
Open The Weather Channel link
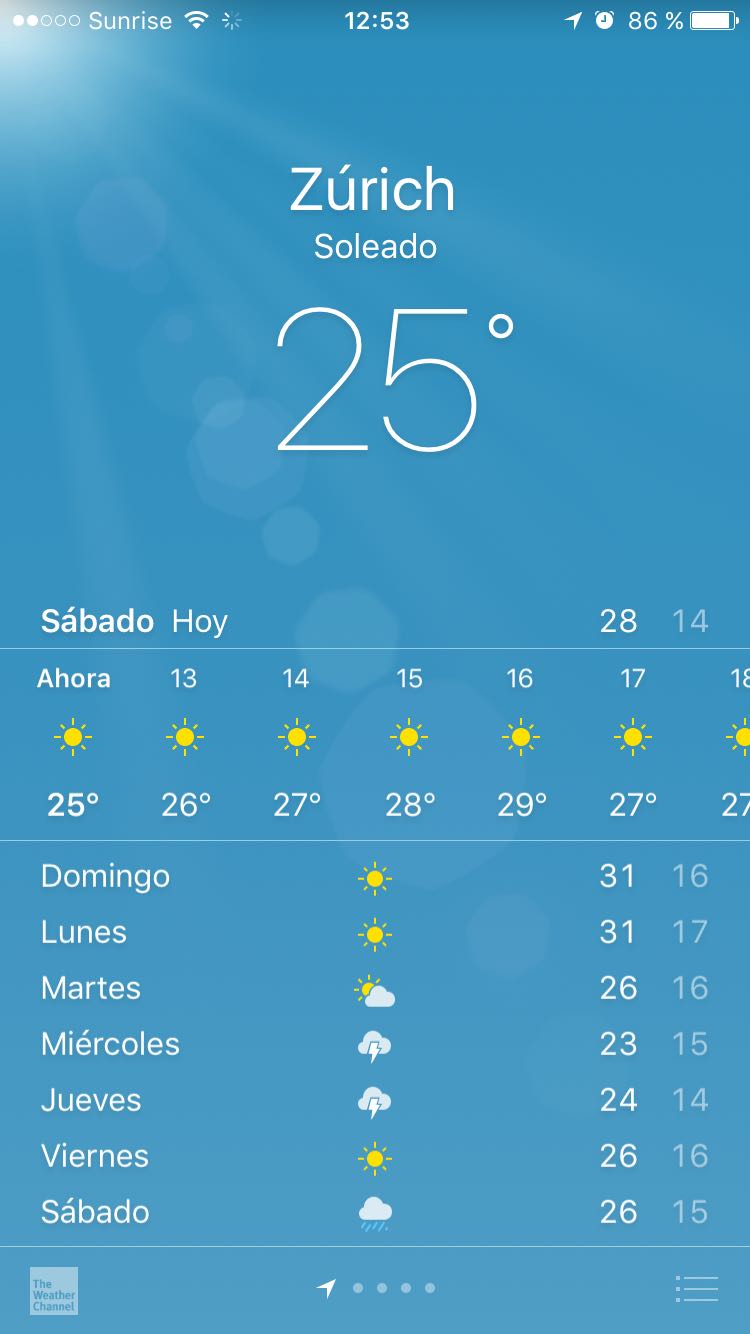pos(54,1290)
